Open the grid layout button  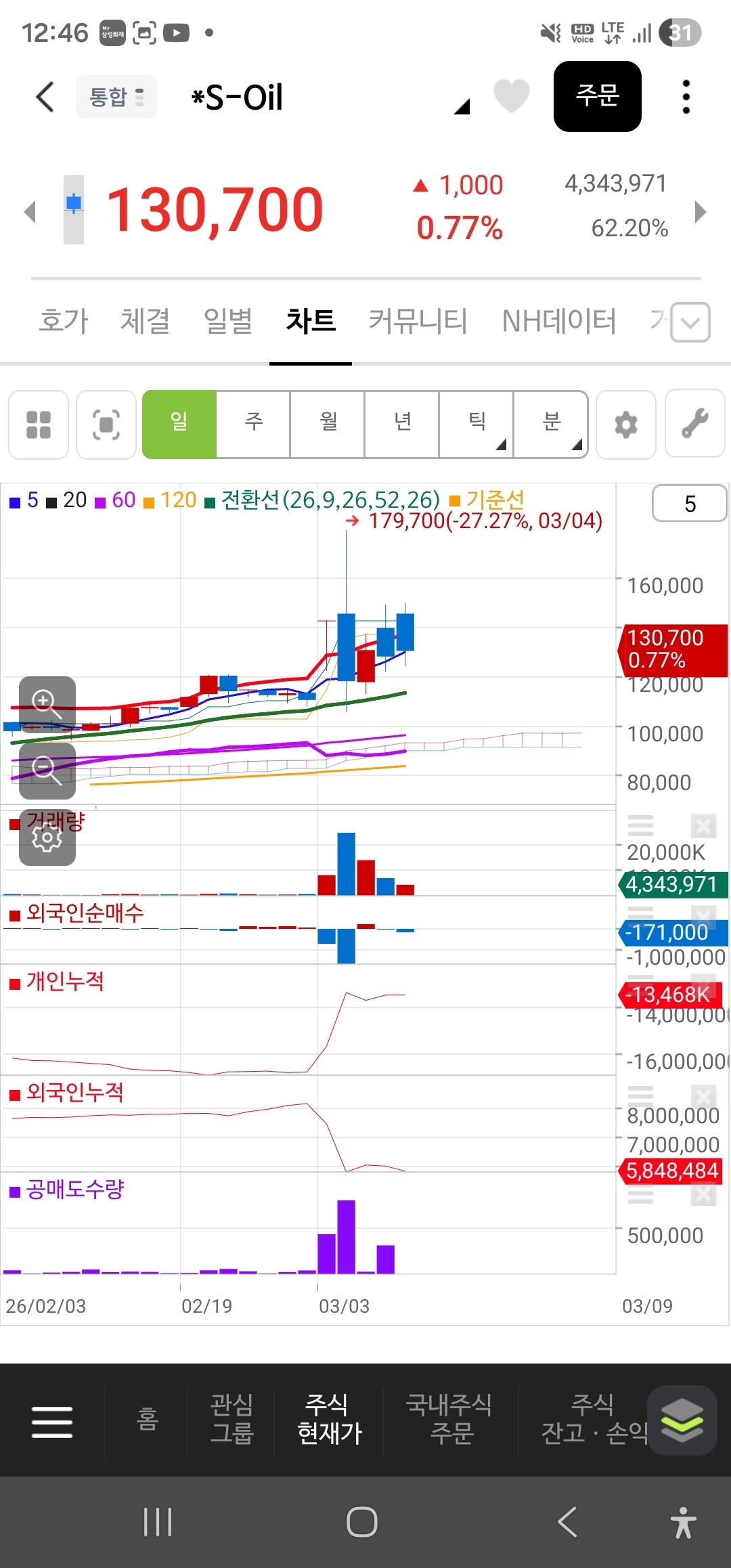(x=39, y=424)
